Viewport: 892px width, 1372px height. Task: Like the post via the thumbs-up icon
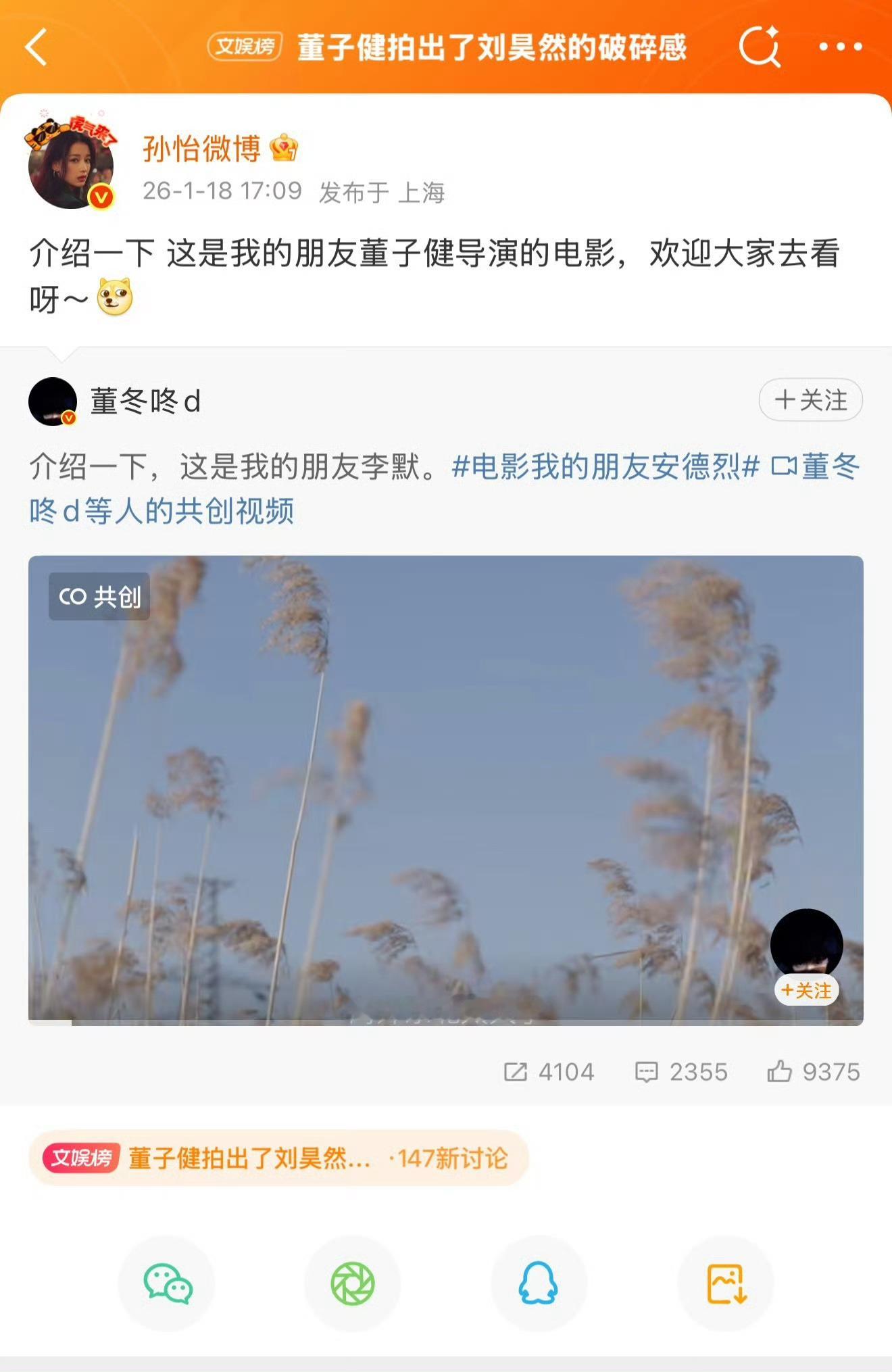[797, 1071]
